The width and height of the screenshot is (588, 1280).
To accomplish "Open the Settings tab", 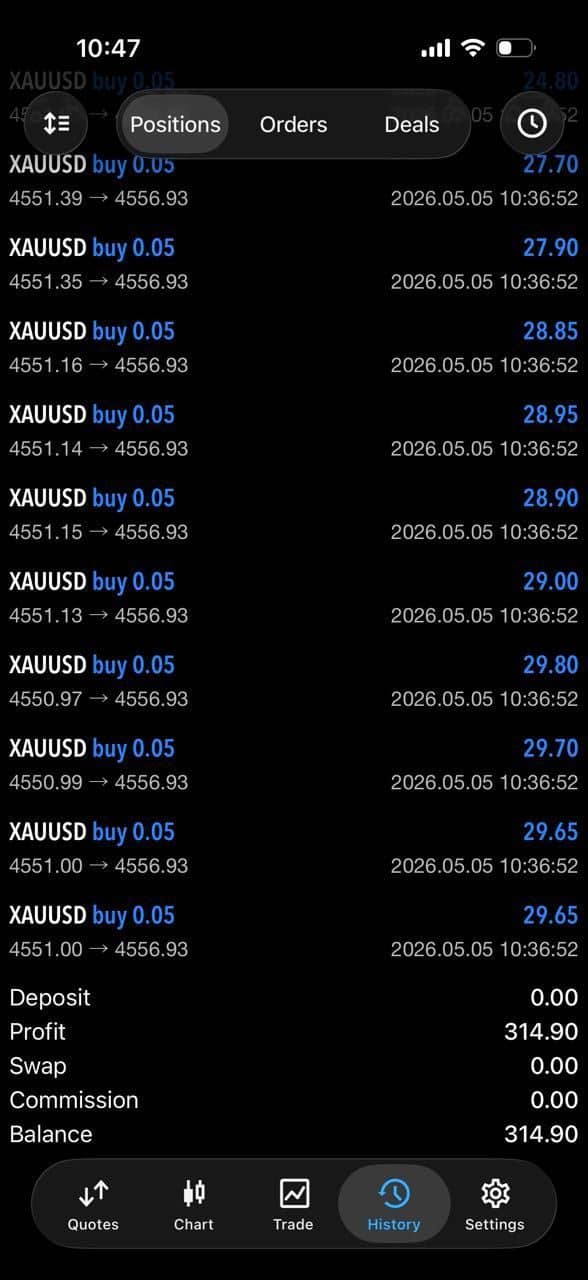I will click(x=494, y=1204).
